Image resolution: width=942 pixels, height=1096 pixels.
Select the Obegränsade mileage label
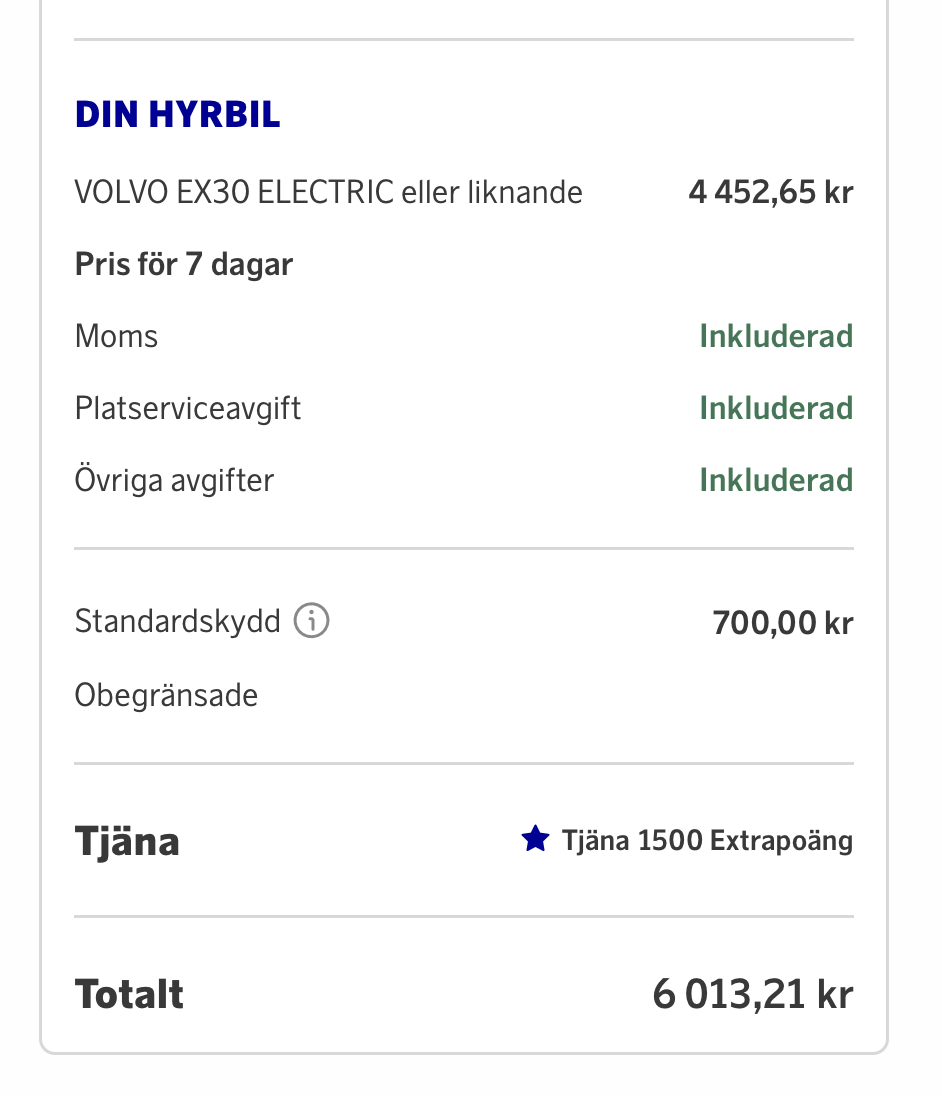tap(166, 694)
